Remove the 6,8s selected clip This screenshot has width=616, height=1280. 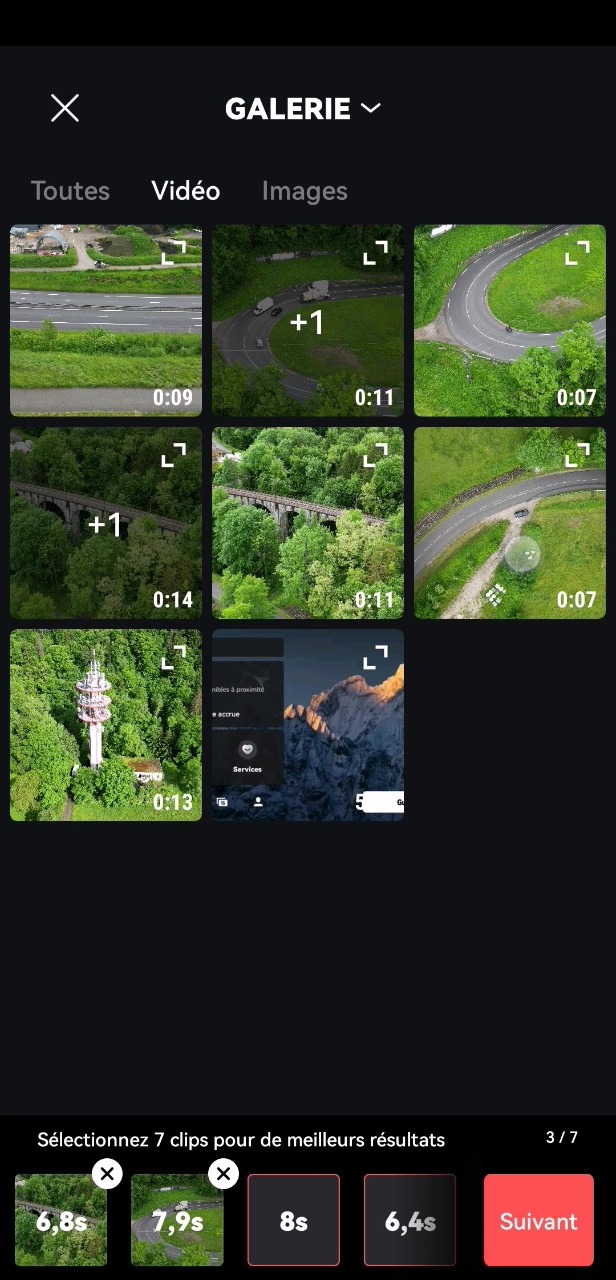(107, 1173)
